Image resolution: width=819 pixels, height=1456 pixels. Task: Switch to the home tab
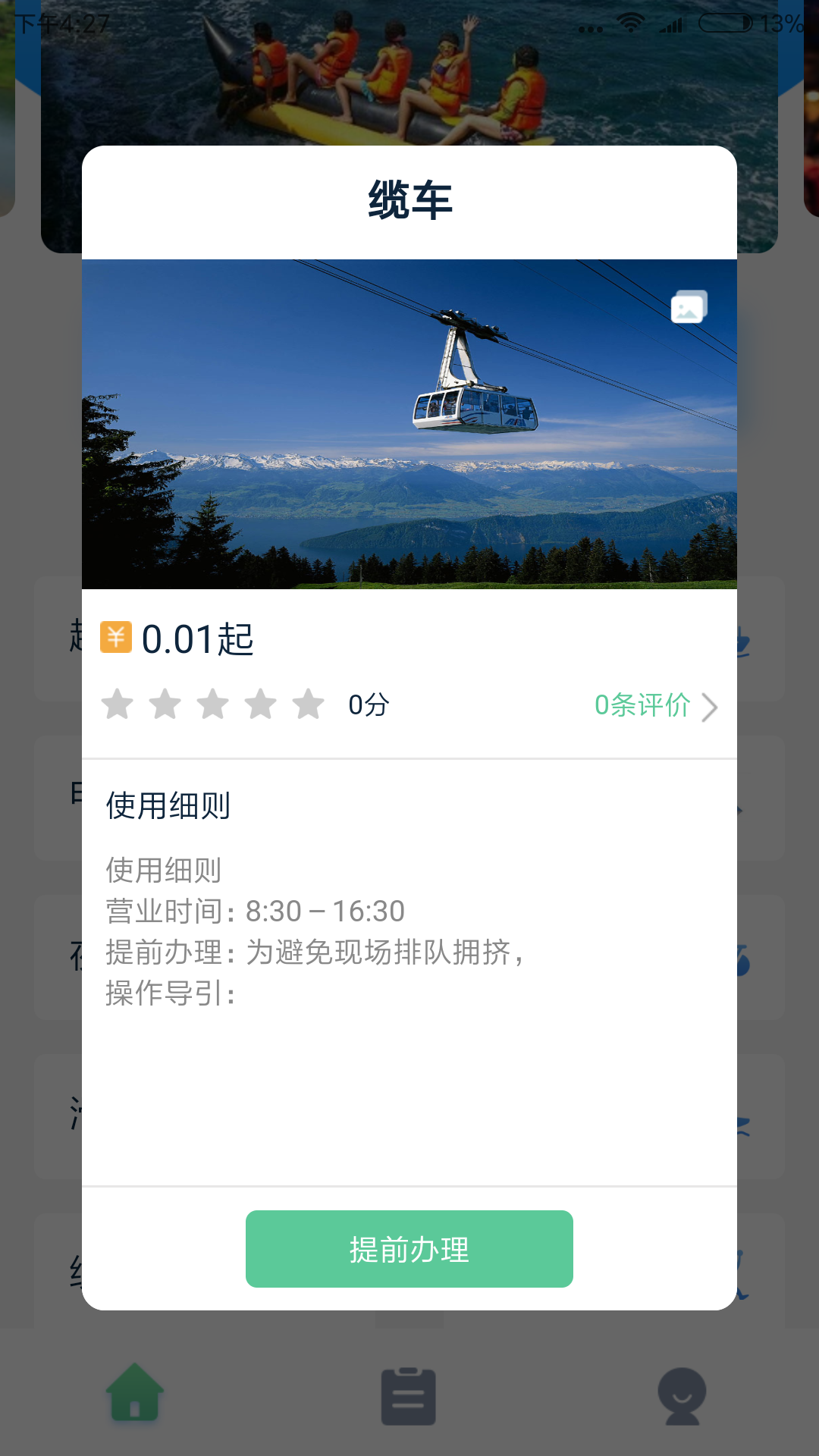(135, 1392)
